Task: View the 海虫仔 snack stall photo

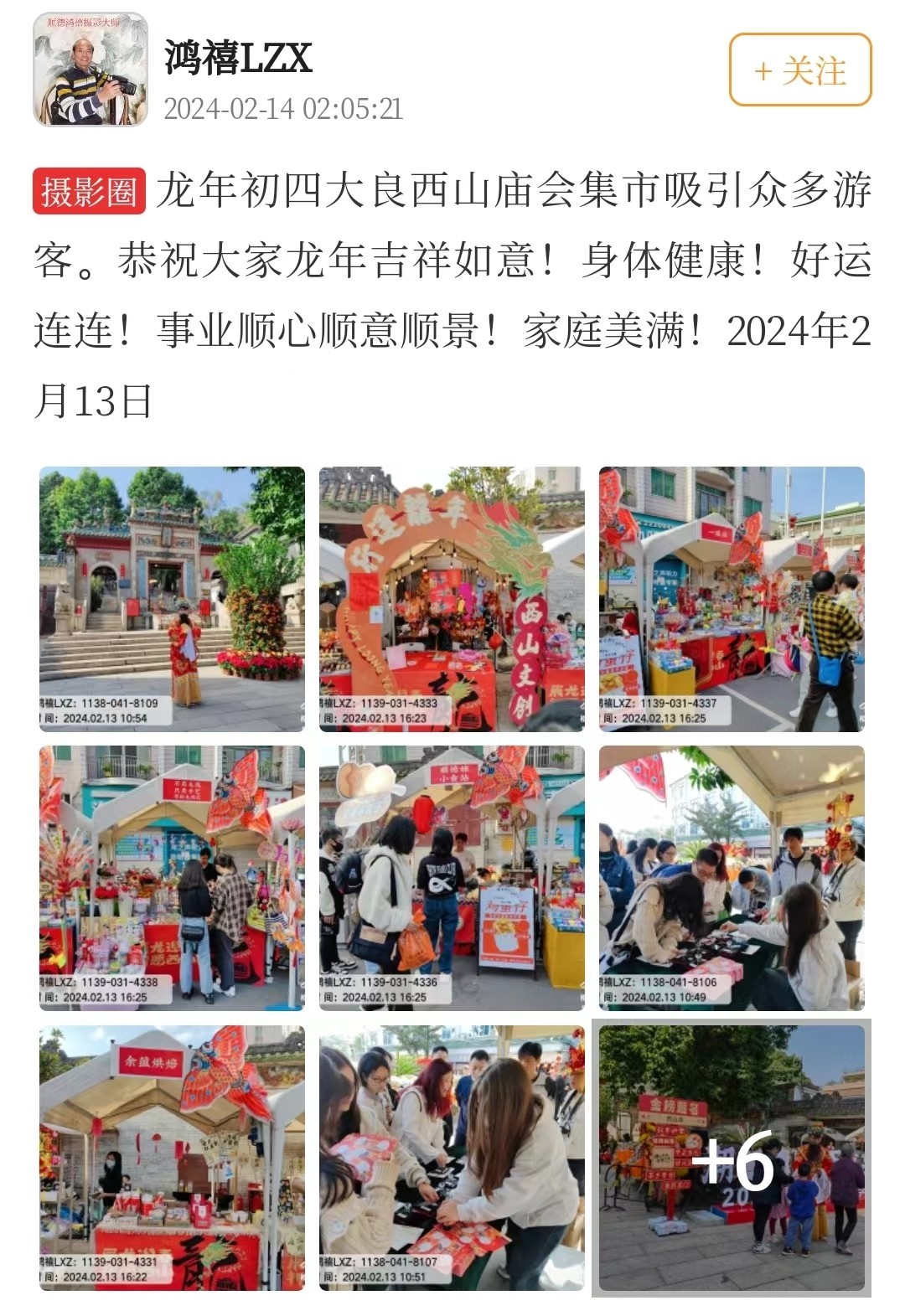Action: (452, 877)
